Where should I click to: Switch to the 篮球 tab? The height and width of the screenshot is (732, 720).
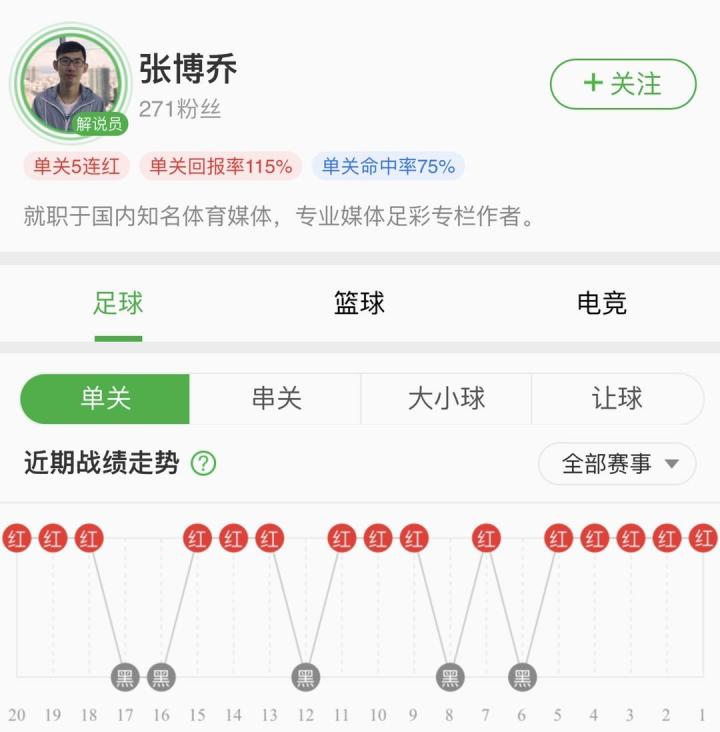[360, 303]
